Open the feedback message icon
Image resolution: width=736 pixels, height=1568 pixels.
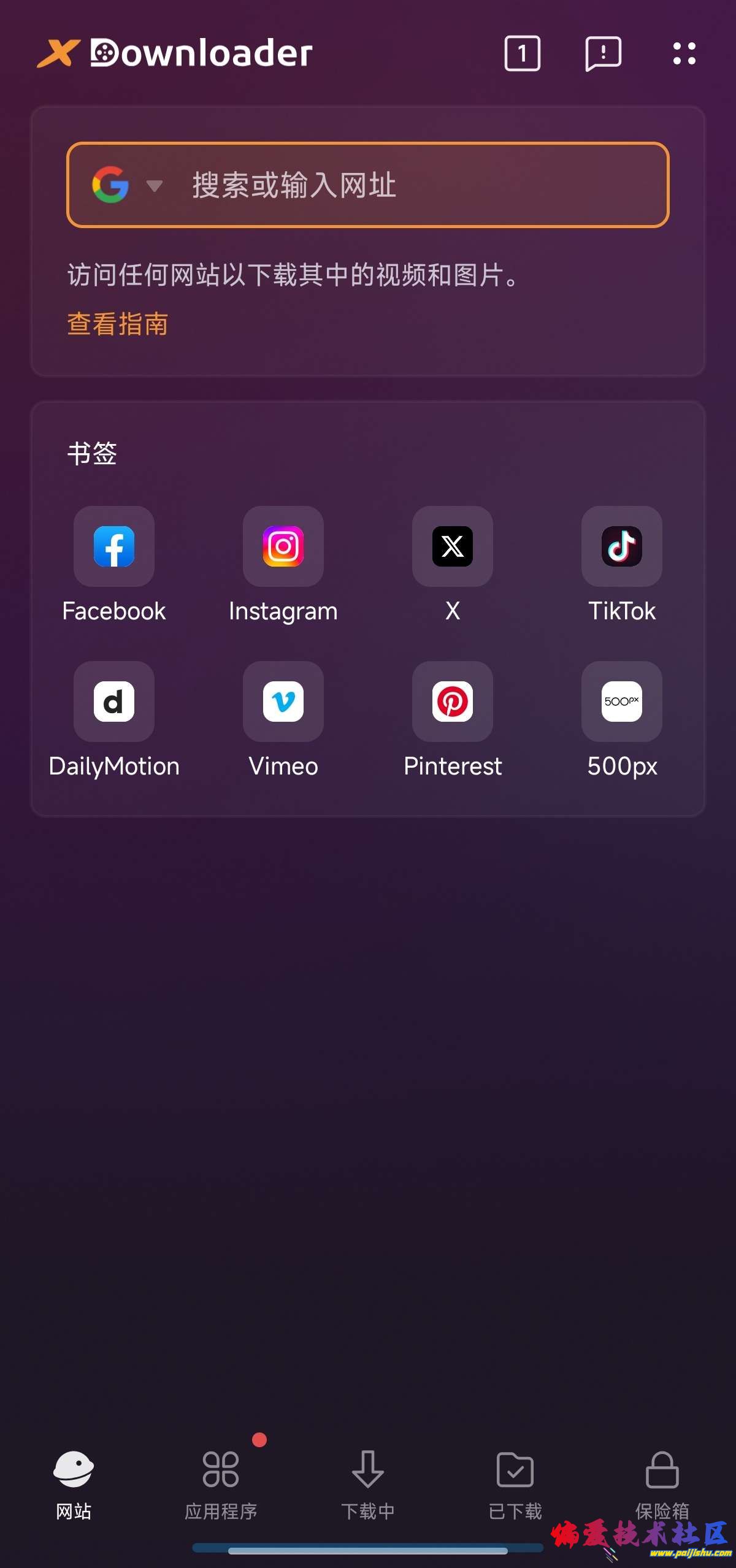[x=603, y=54]
